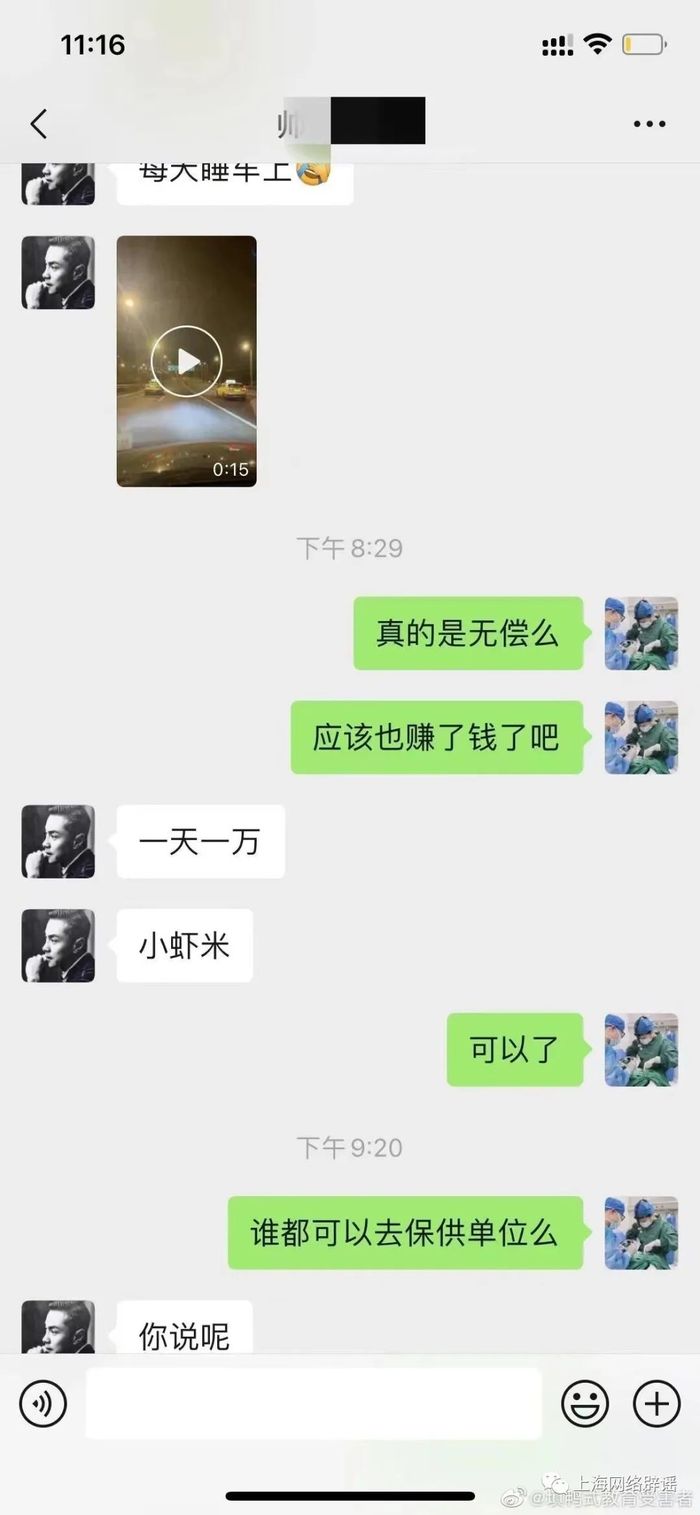Open the chat info three-dot menu
The width and height of the screenshot is (700, 1515).
649,124
